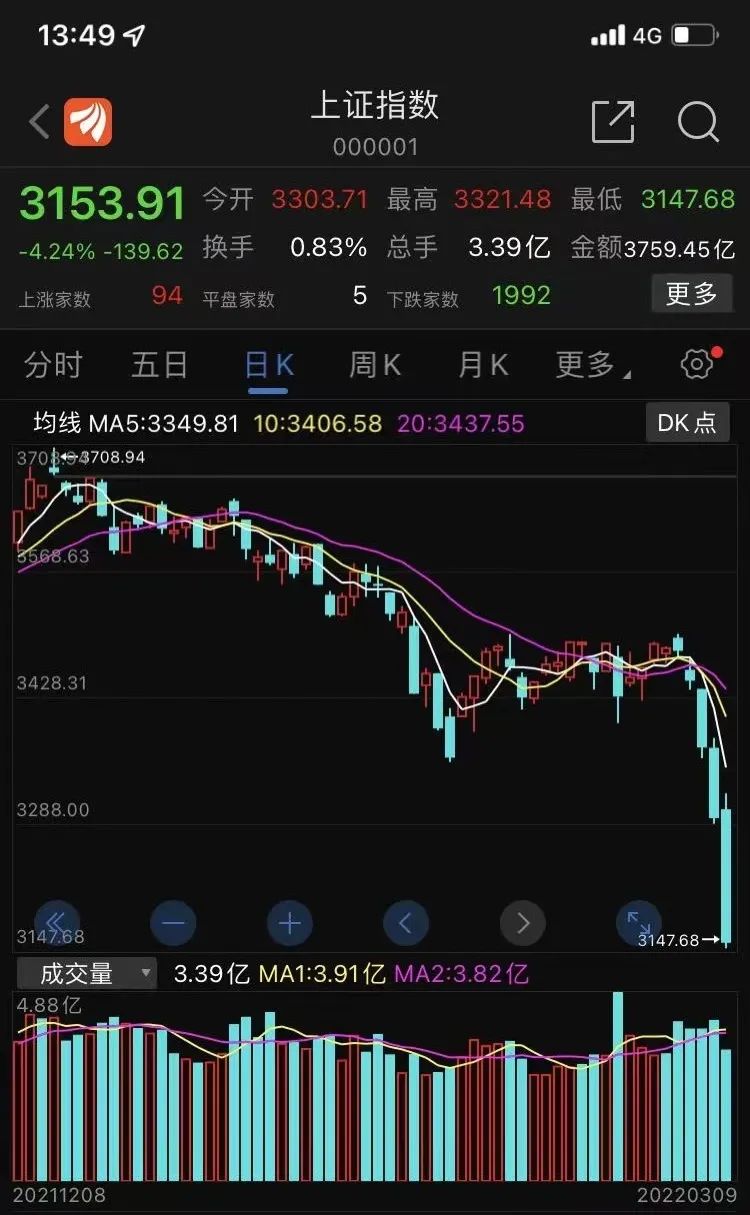Open the search magnifier icon
The image size is (750, 1215).
click(x=698, y=122)
